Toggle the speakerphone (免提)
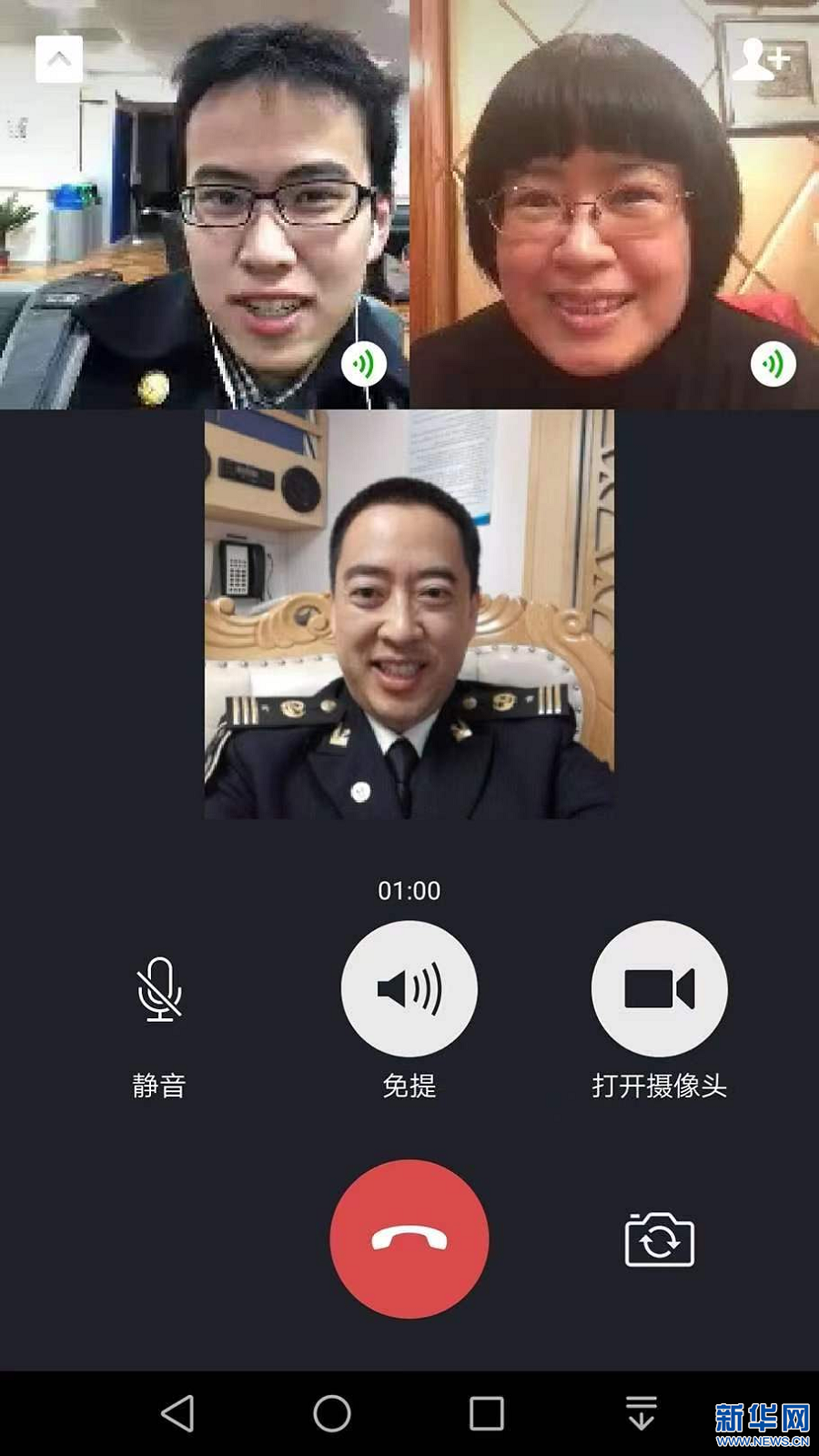The width and height of the screenshot is (819, 1456). [409, 989]
